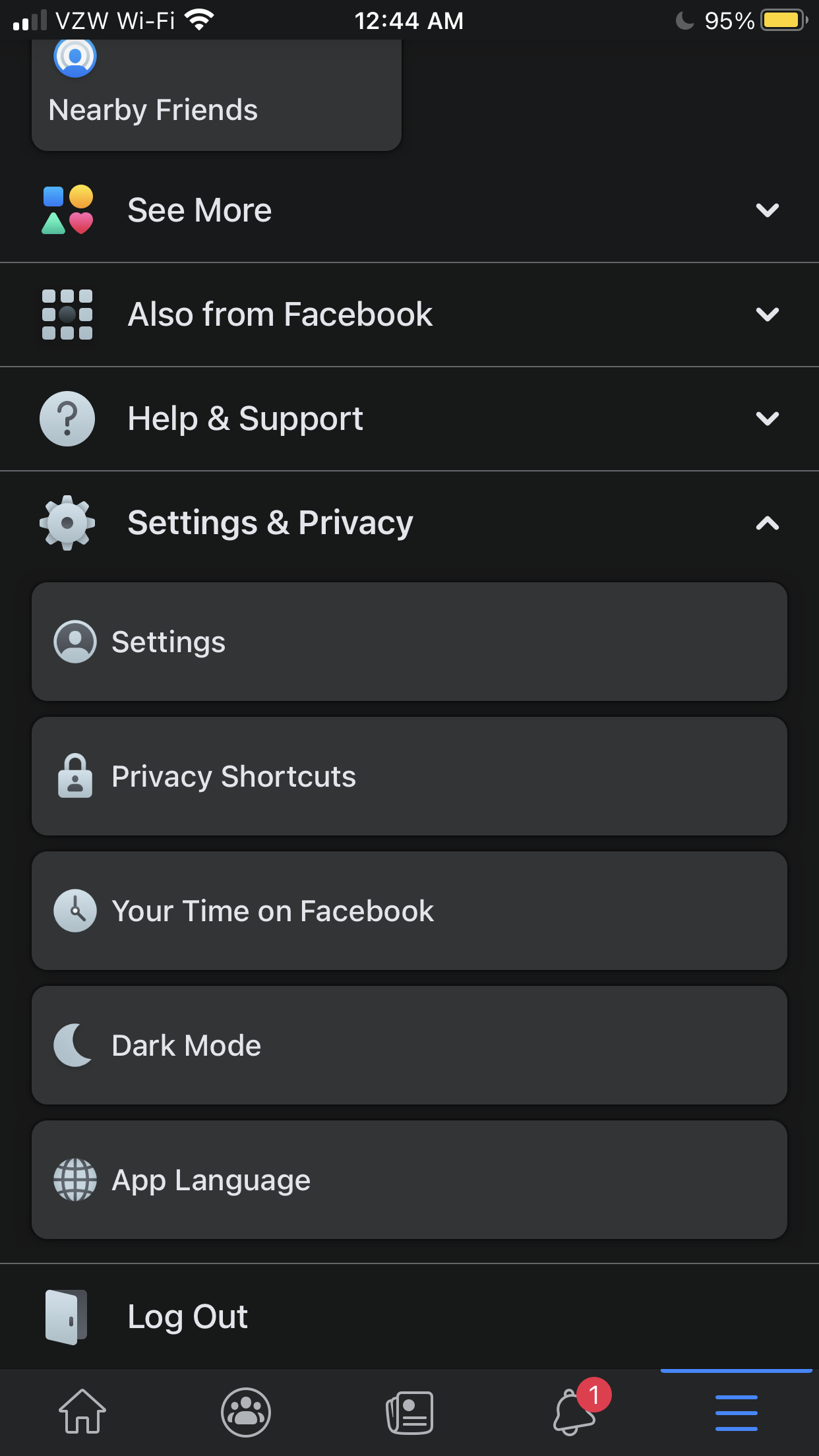Open the Nearby Friends card
The height and width of the screenshot is (1456, 819).
pos(216,95)
